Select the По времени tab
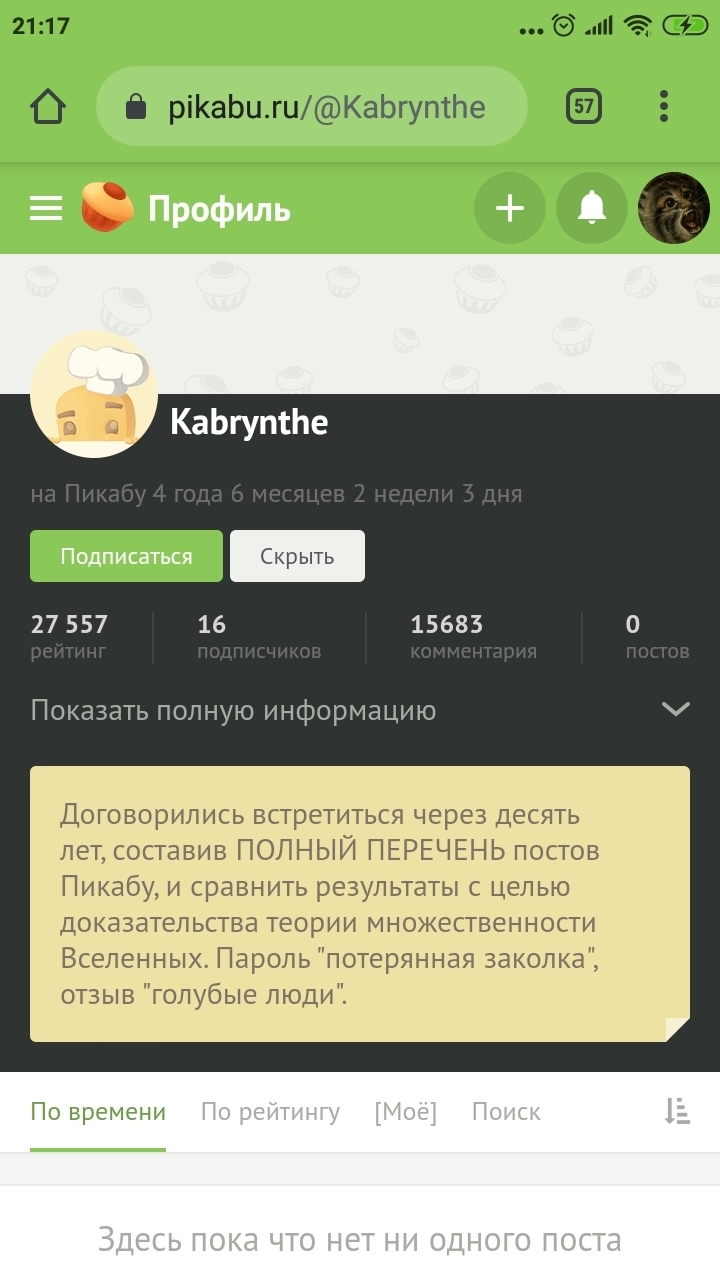The width and height of the screenshot is (720, 1280). (98, 1111)
